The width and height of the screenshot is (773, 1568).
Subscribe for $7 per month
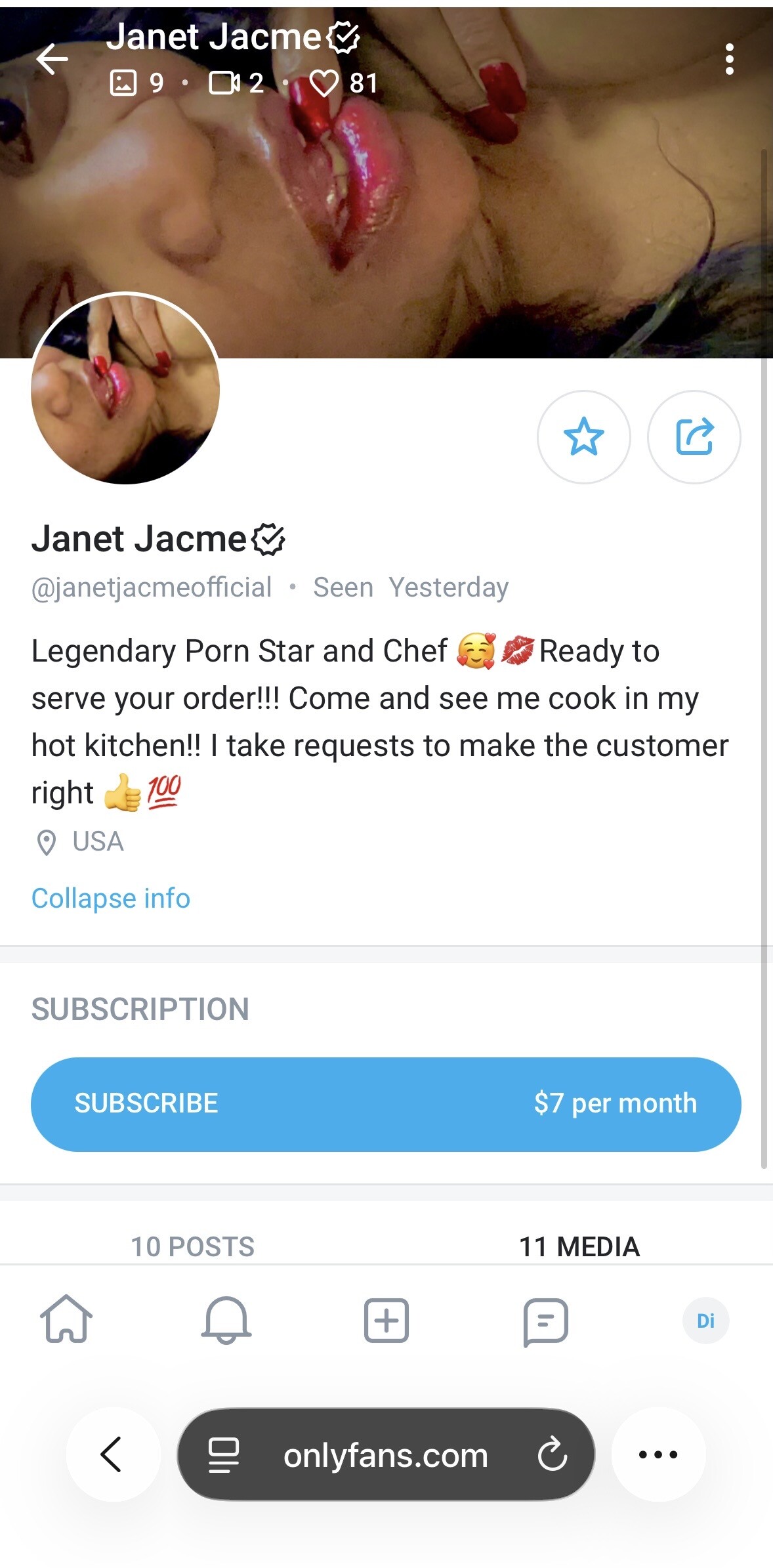click(386, 1104)
